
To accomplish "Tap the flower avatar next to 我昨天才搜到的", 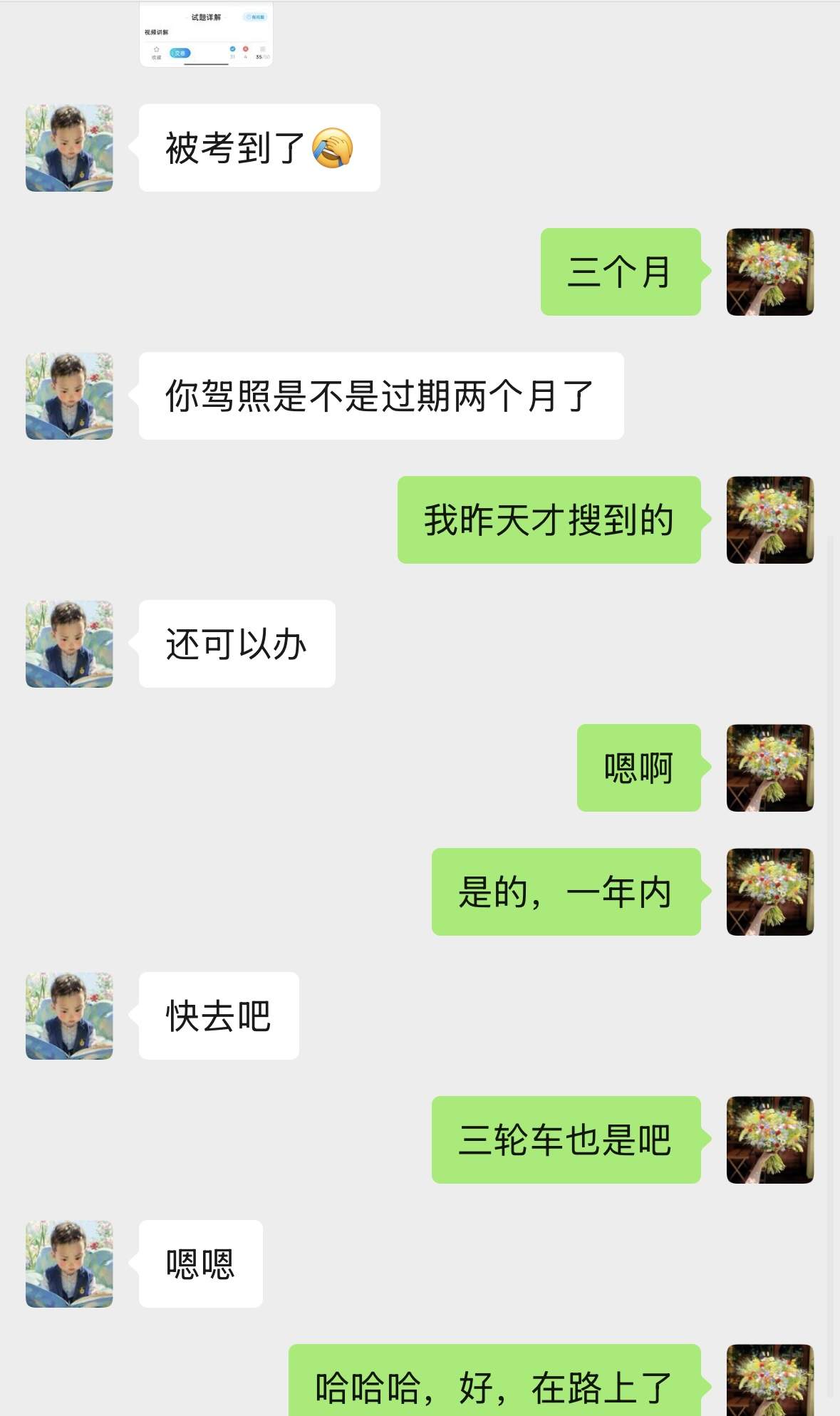I will [x=769, y=520].
